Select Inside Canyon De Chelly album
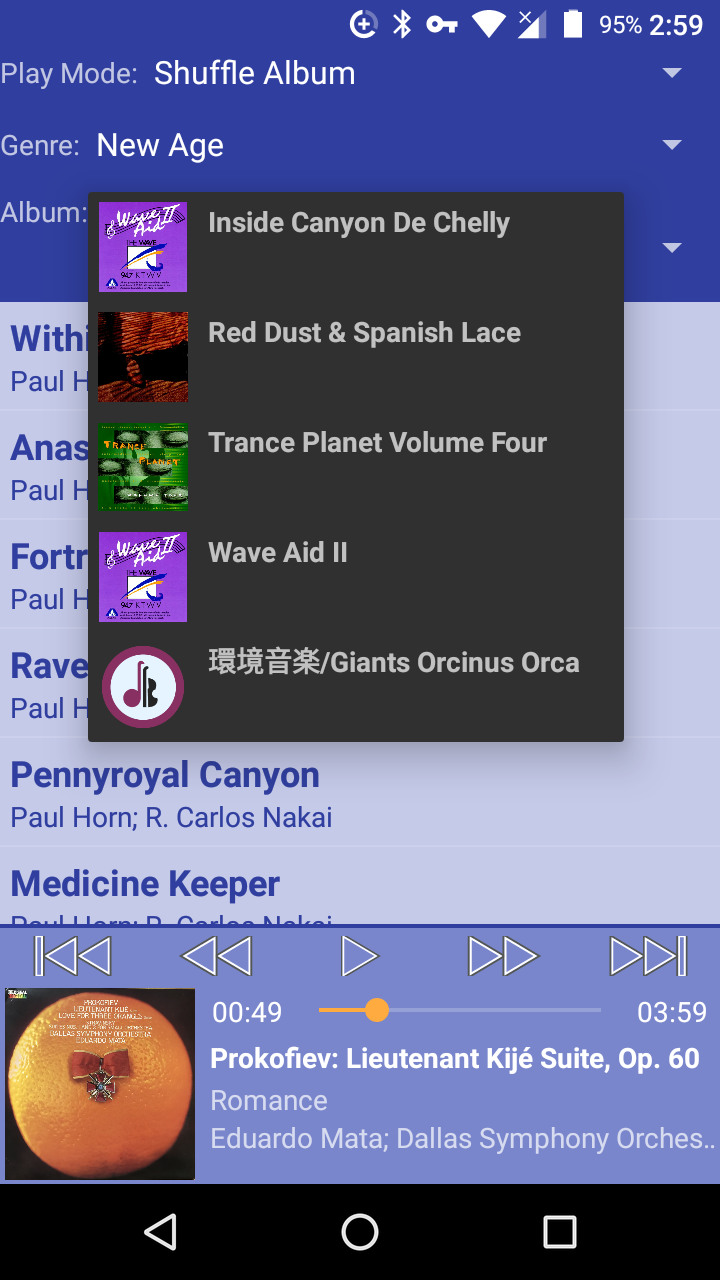This screenshot has height=1280, width=720. [x=355, y=247]
